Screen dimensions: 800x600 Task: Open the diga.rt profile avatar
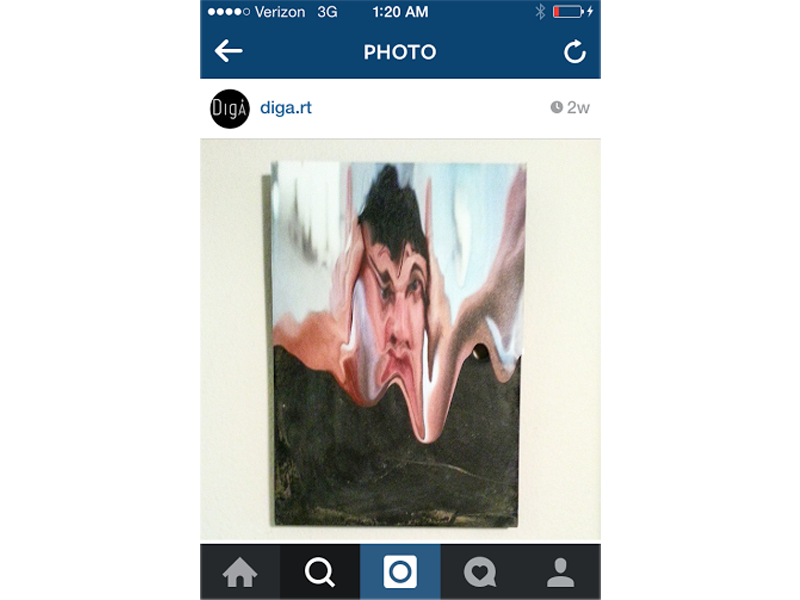point(229,108)
